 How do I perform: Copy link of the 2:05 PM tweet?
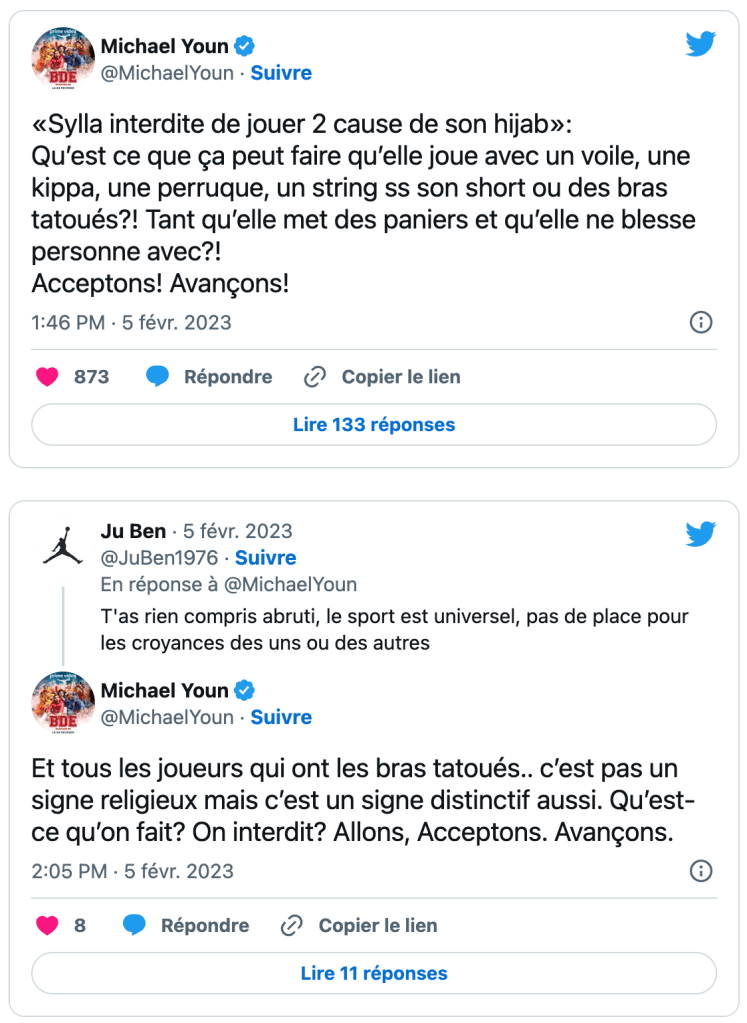[x=360, y=925]
